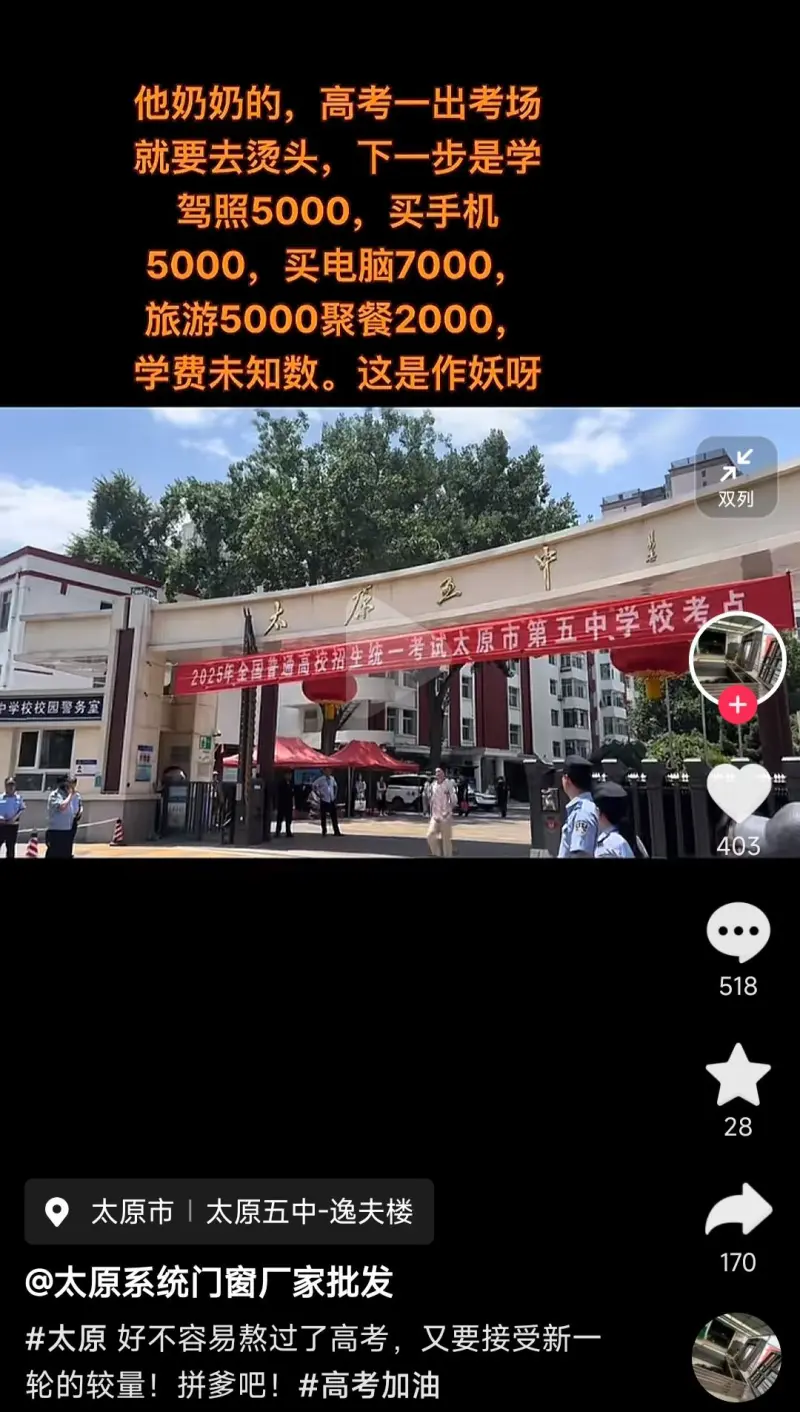The width and height of the screenshot is (800, 1412).
Task: Open the spinning music disc
Action: coord(736,1357)
